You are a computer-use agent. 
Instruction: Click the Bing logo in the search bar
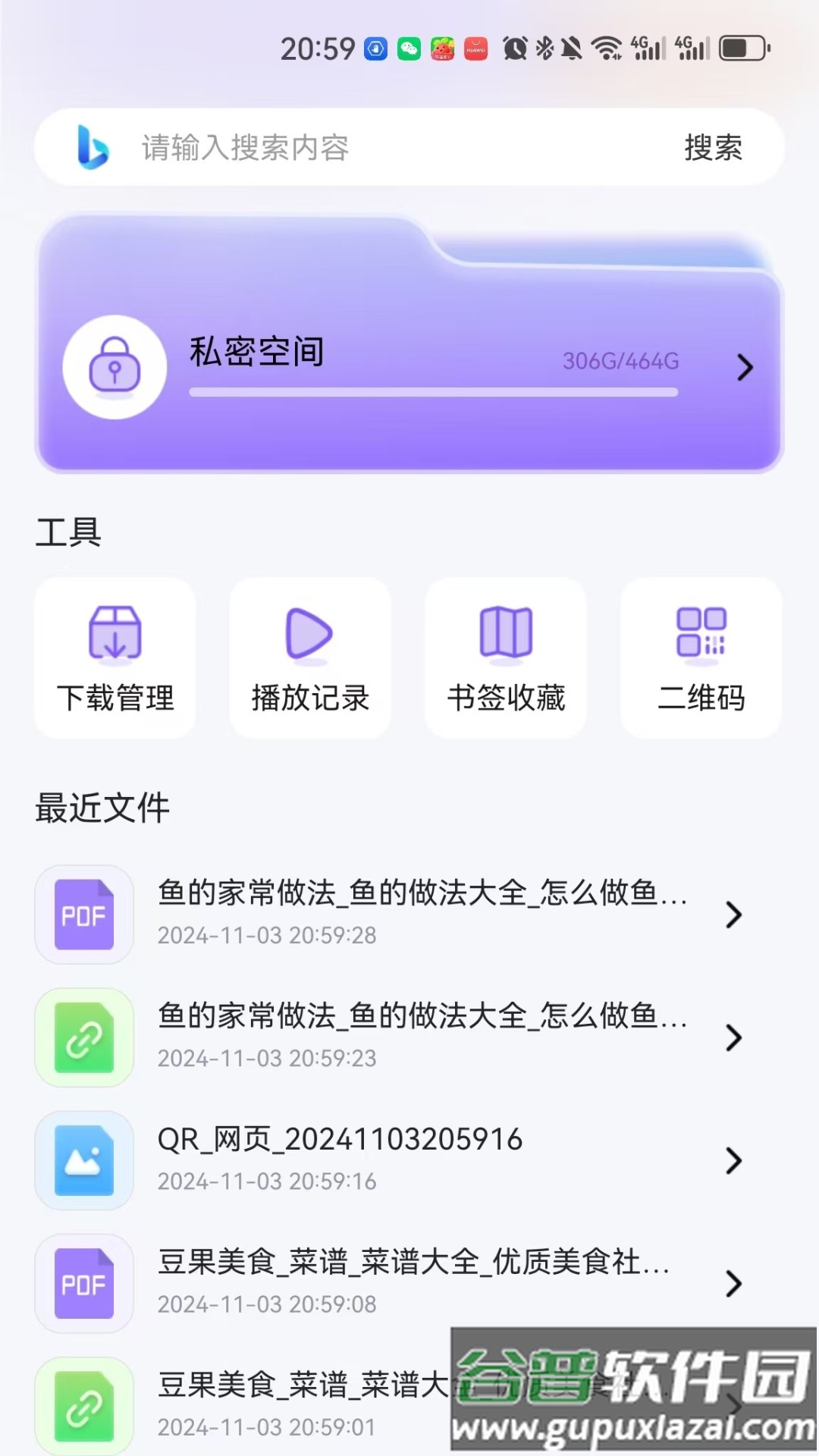coord(91,148)
